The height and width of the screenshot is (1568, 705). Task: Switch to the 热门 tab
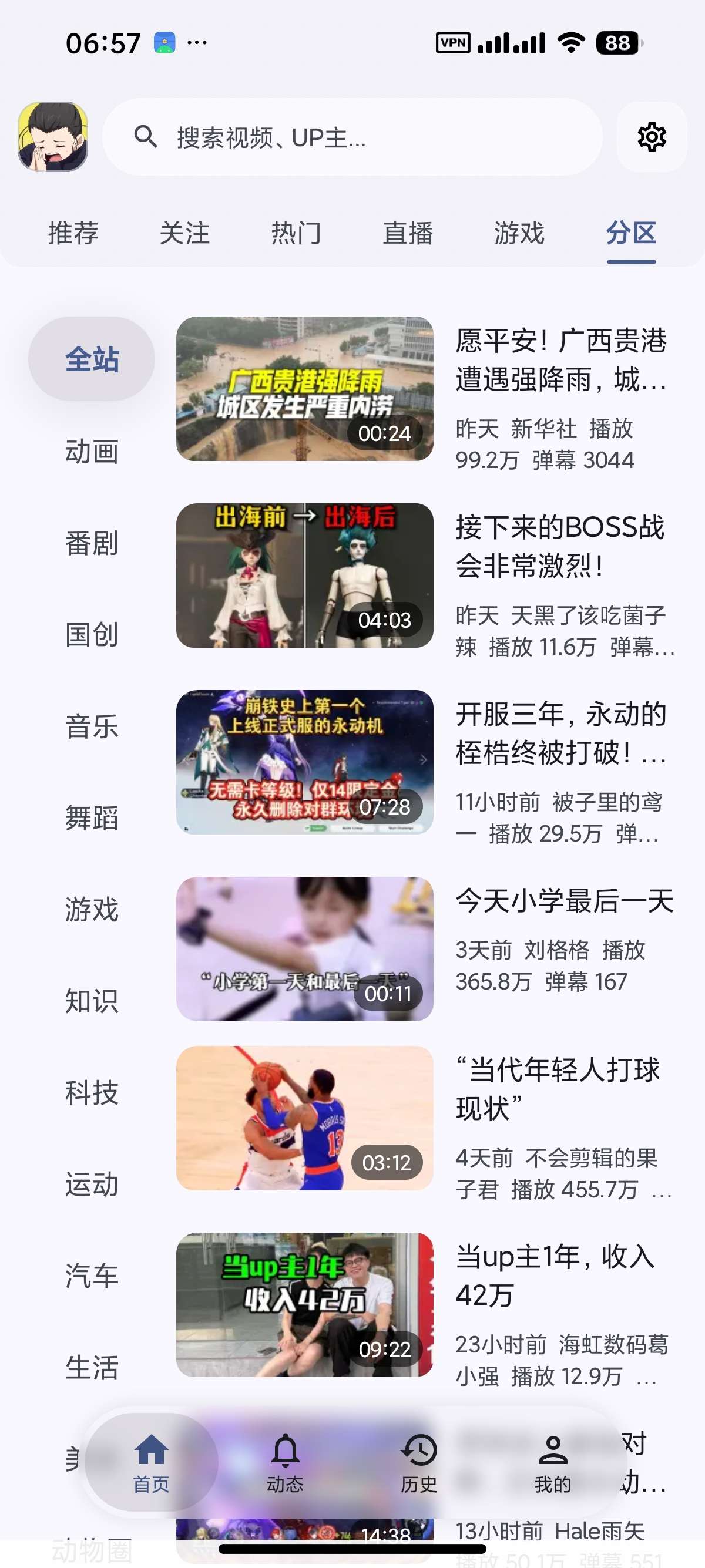click(x=296, y=233)
